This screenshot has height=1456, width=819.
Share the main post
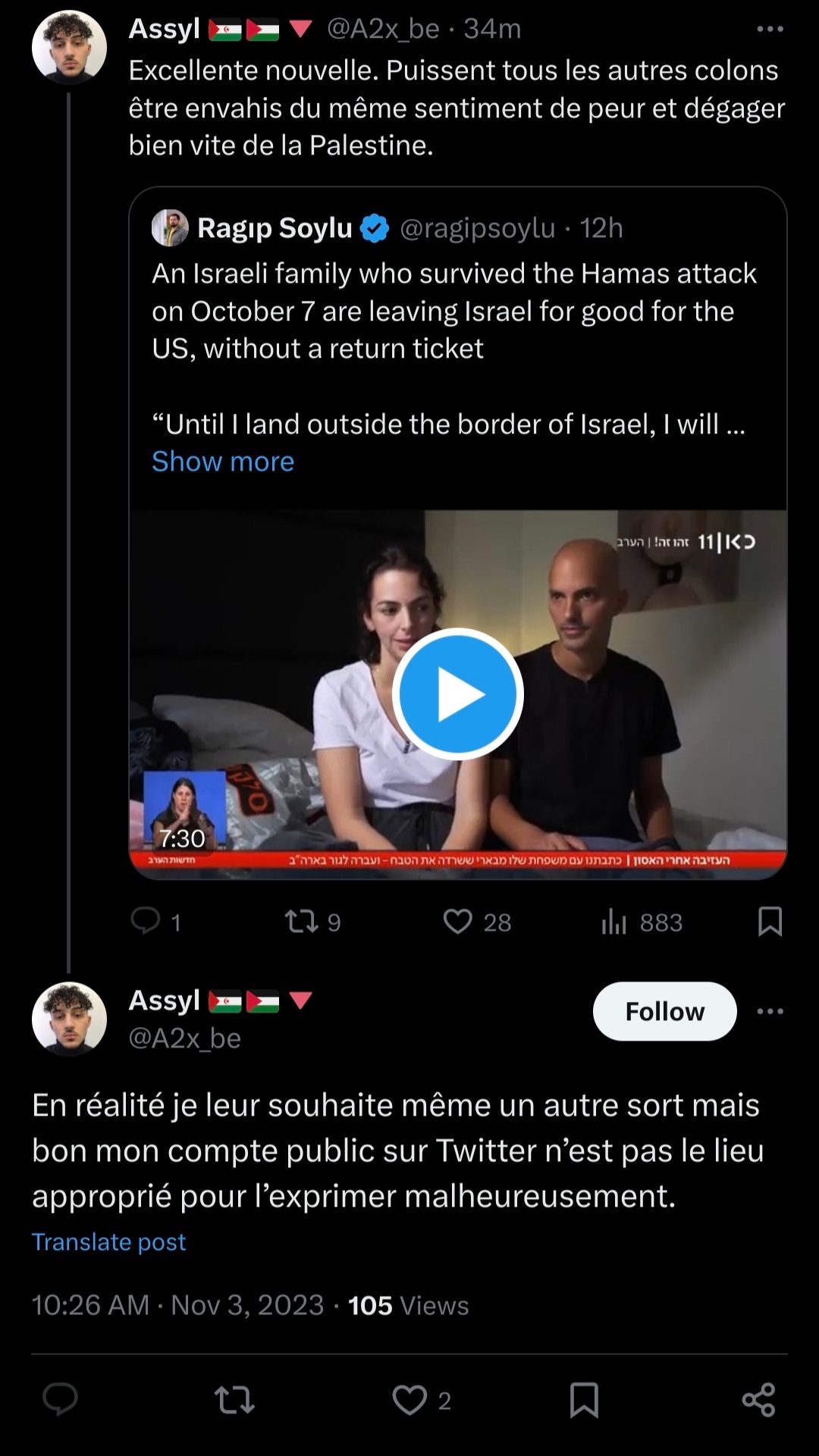[758, 1399]
